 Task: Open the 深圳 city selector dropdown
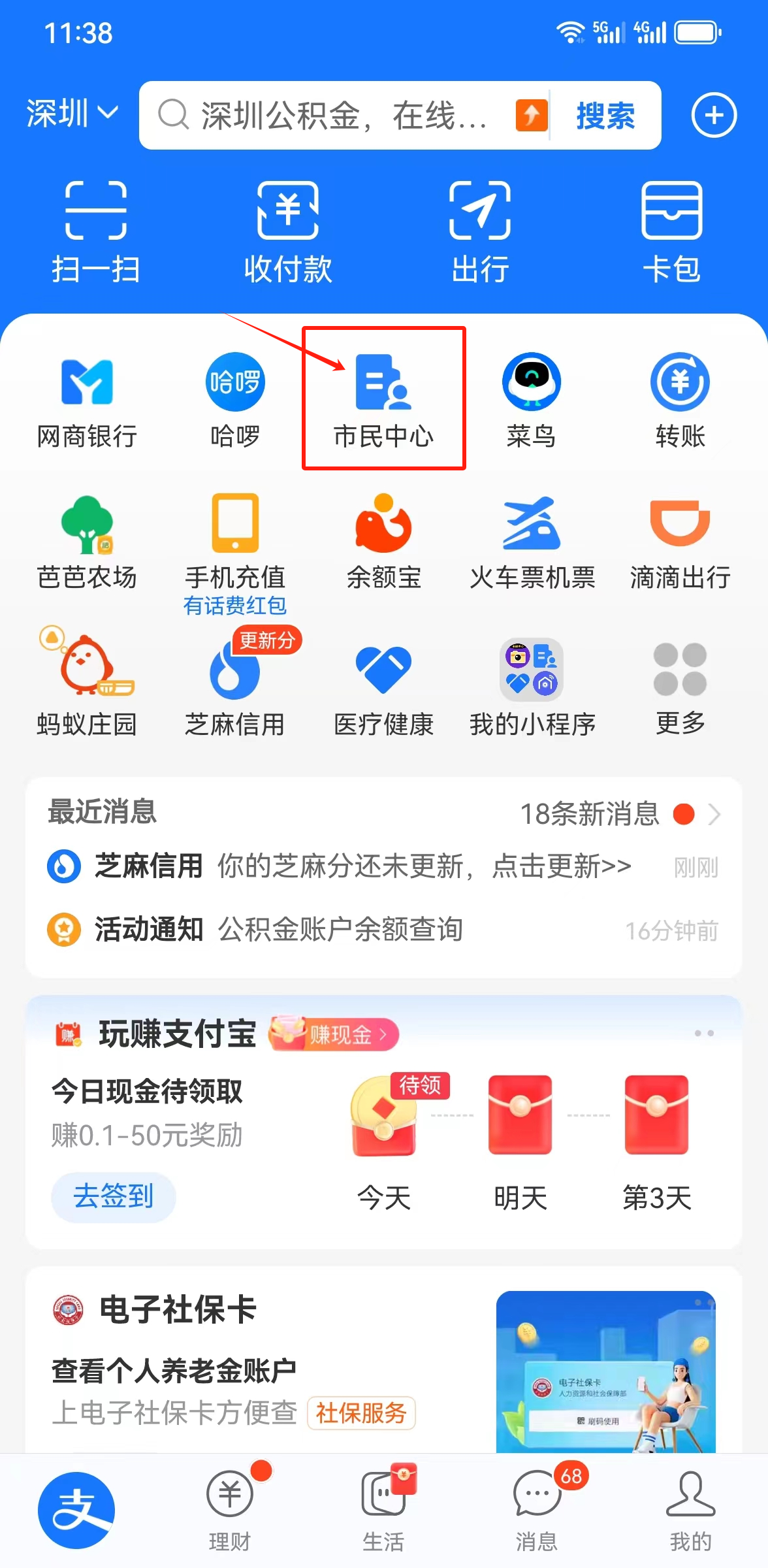[x=72, y=114]
